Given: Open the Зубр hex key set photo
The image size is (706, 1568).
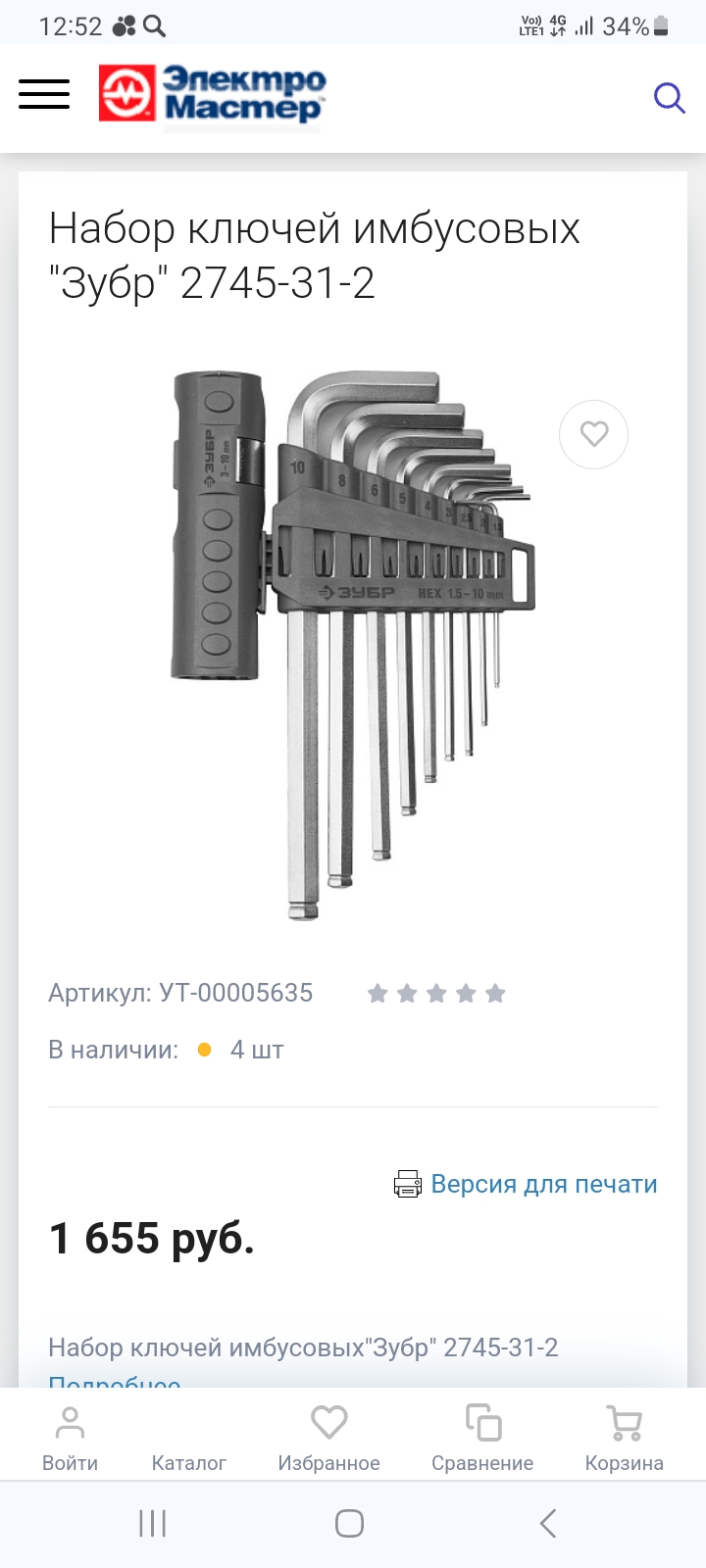Looking at the screenshot, I should pos(353,647).
